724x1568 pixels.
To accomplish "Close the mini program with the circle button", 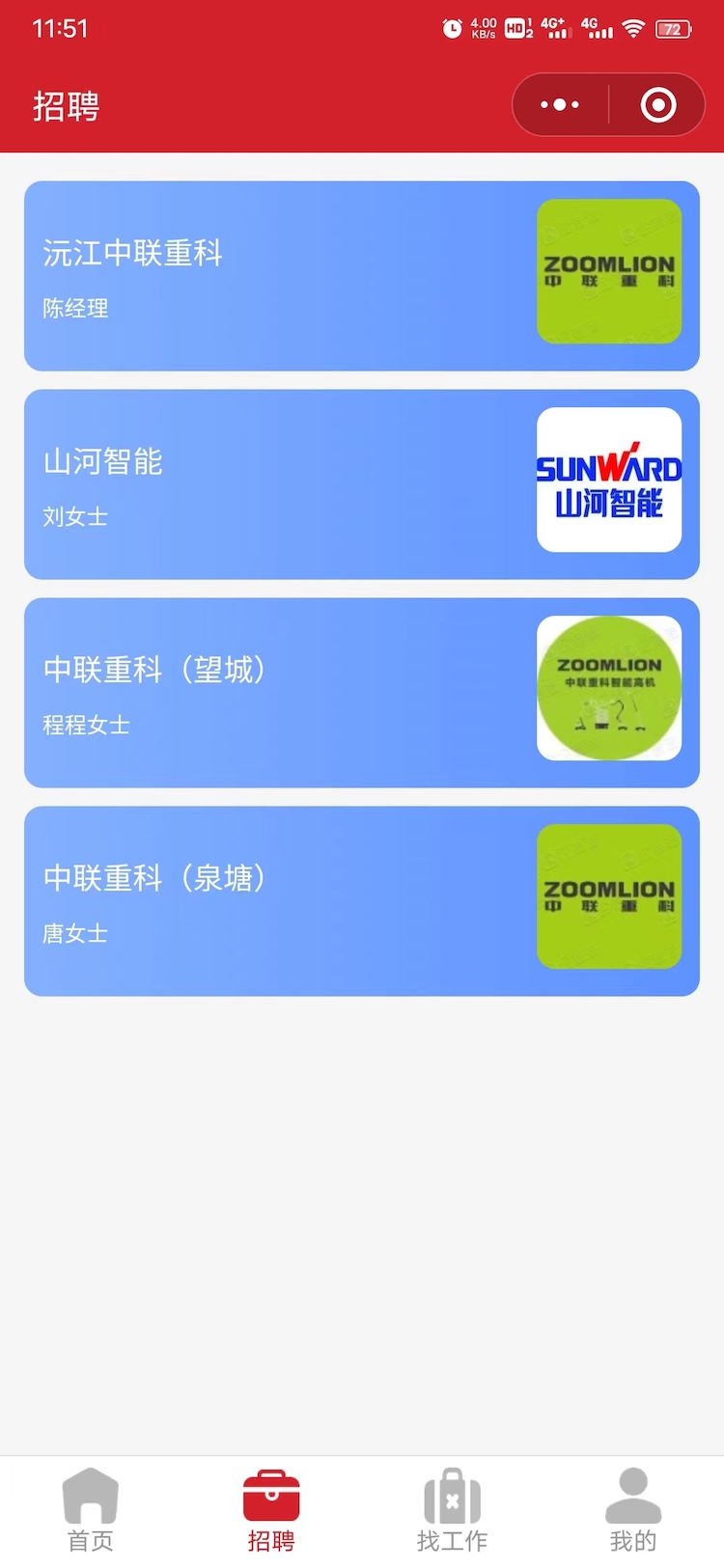I will coord(658,104).
